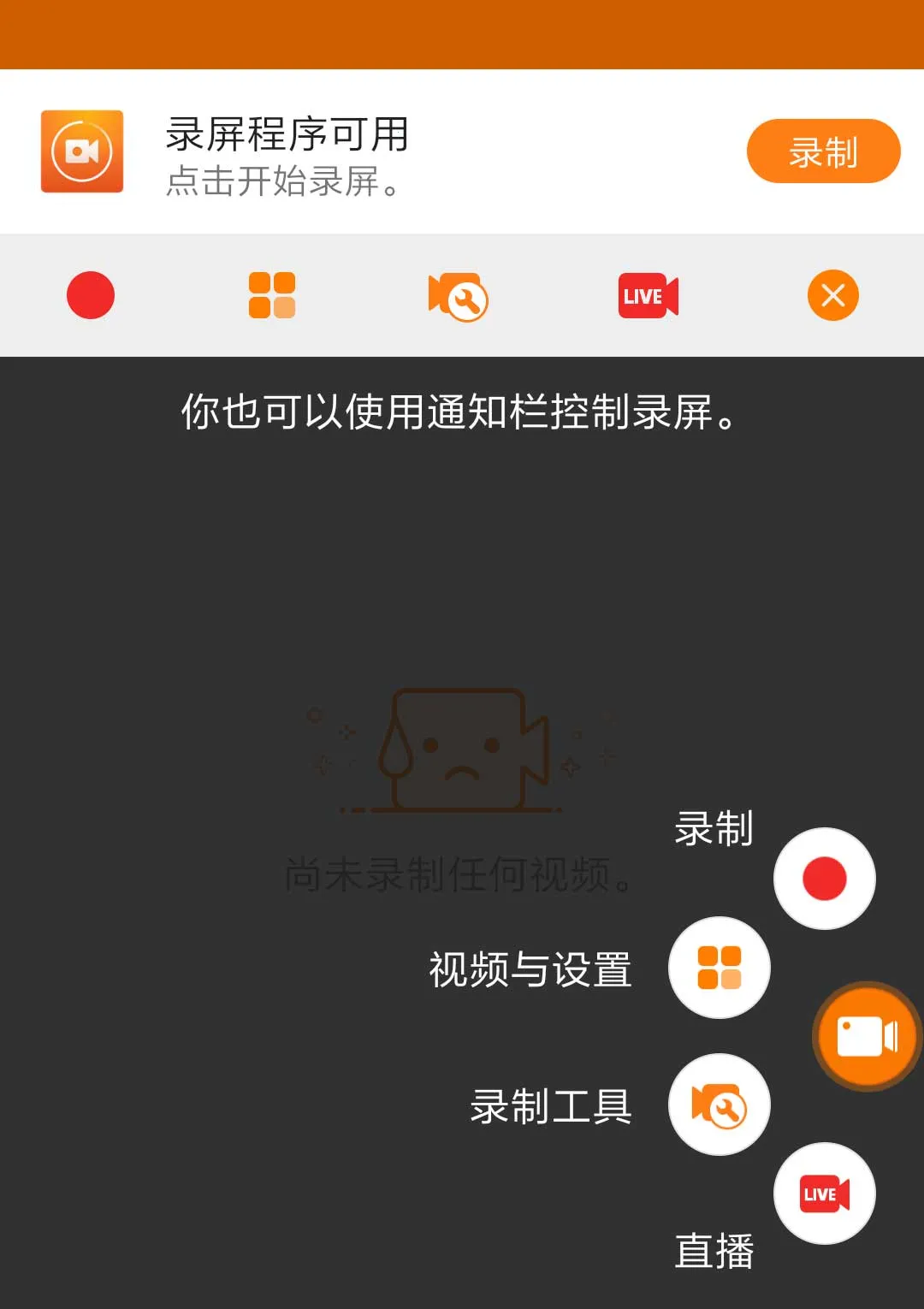The image size is (924, 1309).
Task: Select the recording tools wrench icon in the toolbar
Action: pos(459,294)
